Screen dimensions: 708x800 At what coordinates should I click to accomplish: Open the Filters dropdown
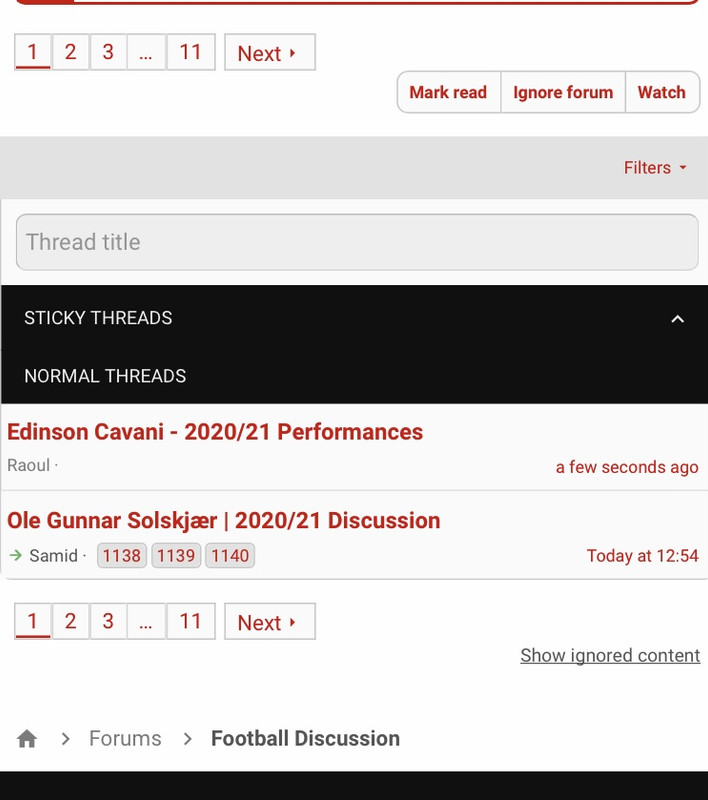655,168
